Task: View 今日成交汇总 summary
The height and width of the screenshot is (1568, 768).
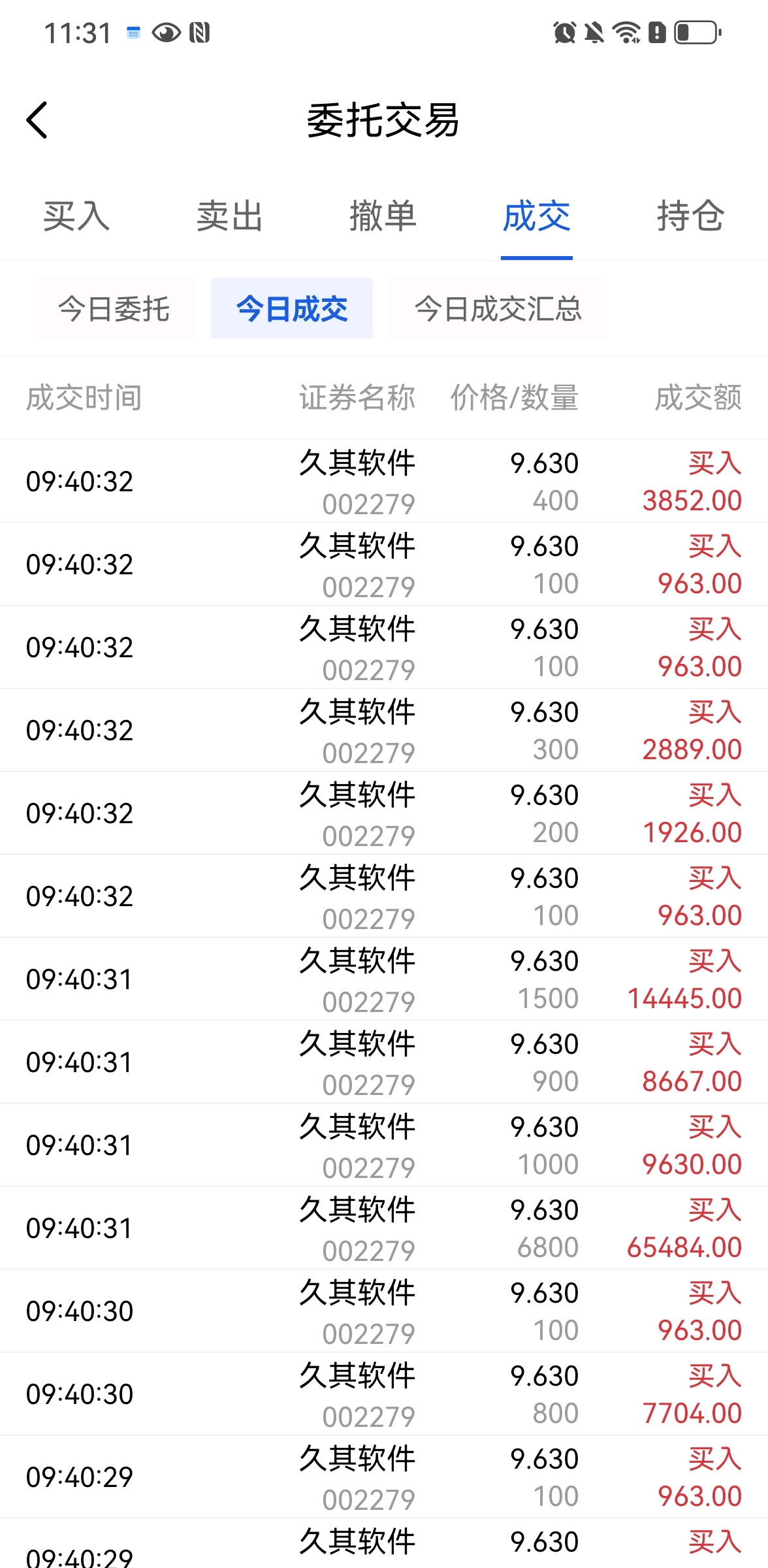Action: click(498, 309)
